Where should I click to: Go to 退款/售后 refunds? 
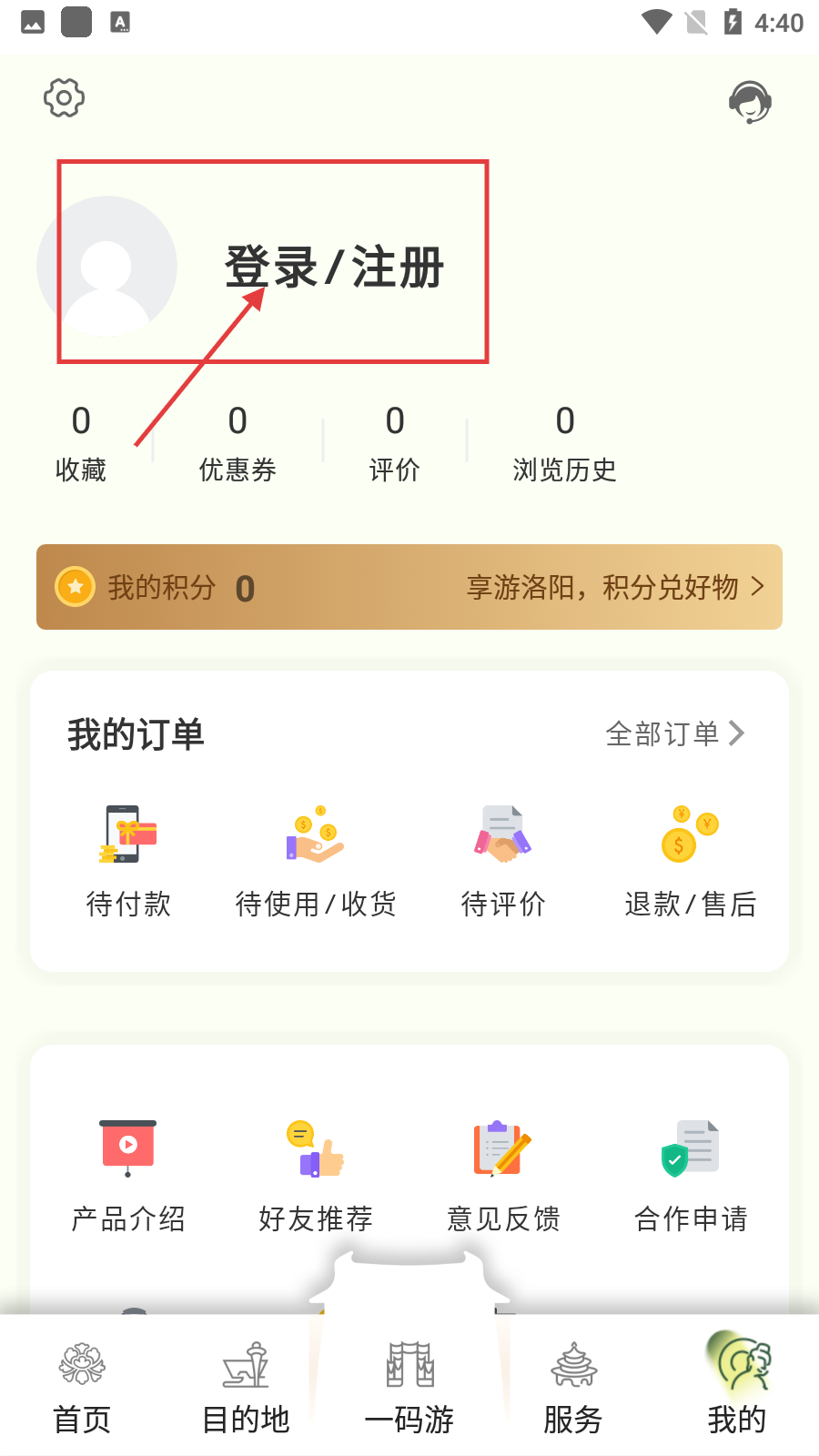click(x=691, y=860)
